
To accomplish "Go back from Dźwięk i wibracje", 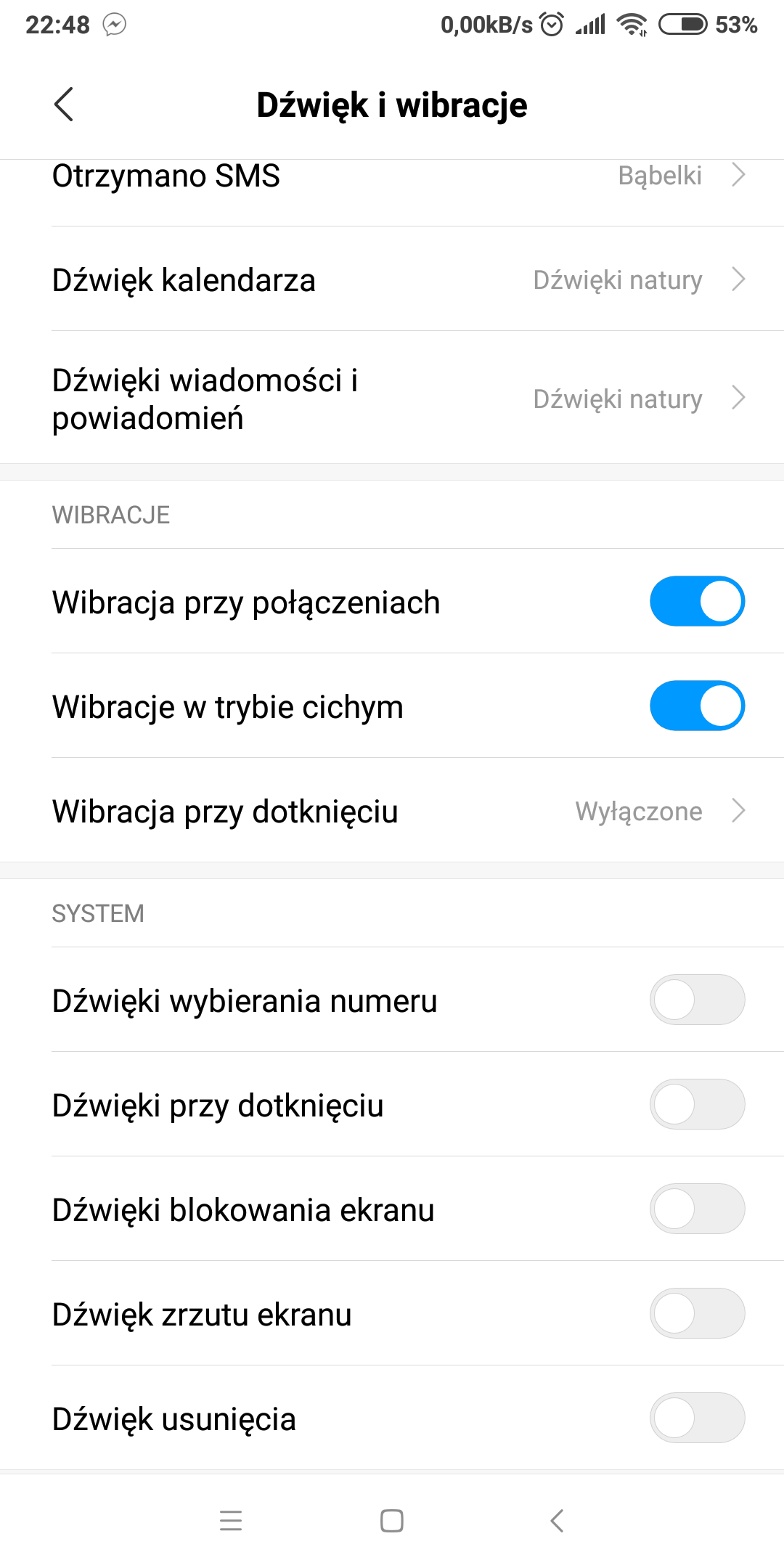I will tap(64, 105).
